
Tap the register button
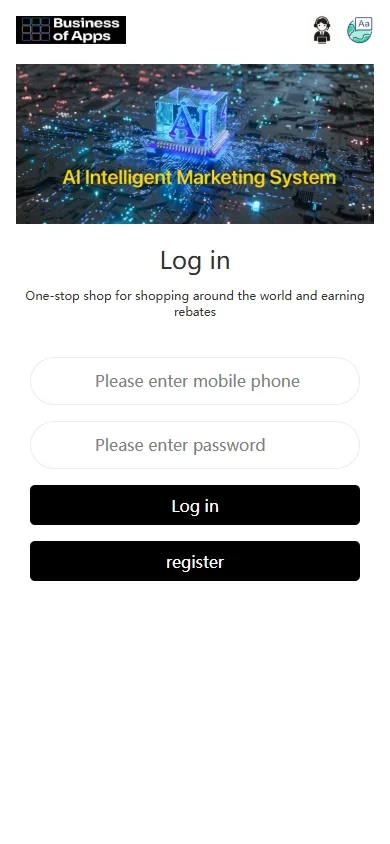pos(195,561)
